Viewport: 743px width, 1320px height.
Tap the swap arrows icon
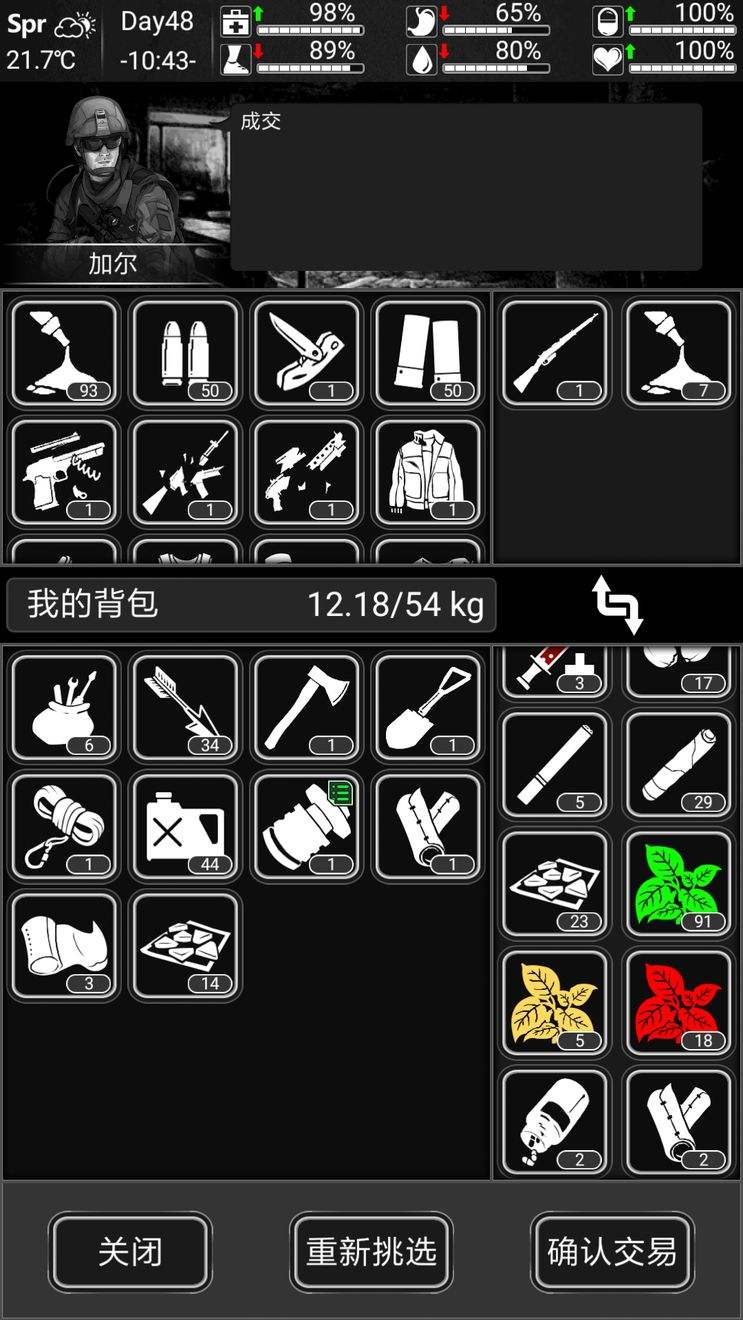617,604
